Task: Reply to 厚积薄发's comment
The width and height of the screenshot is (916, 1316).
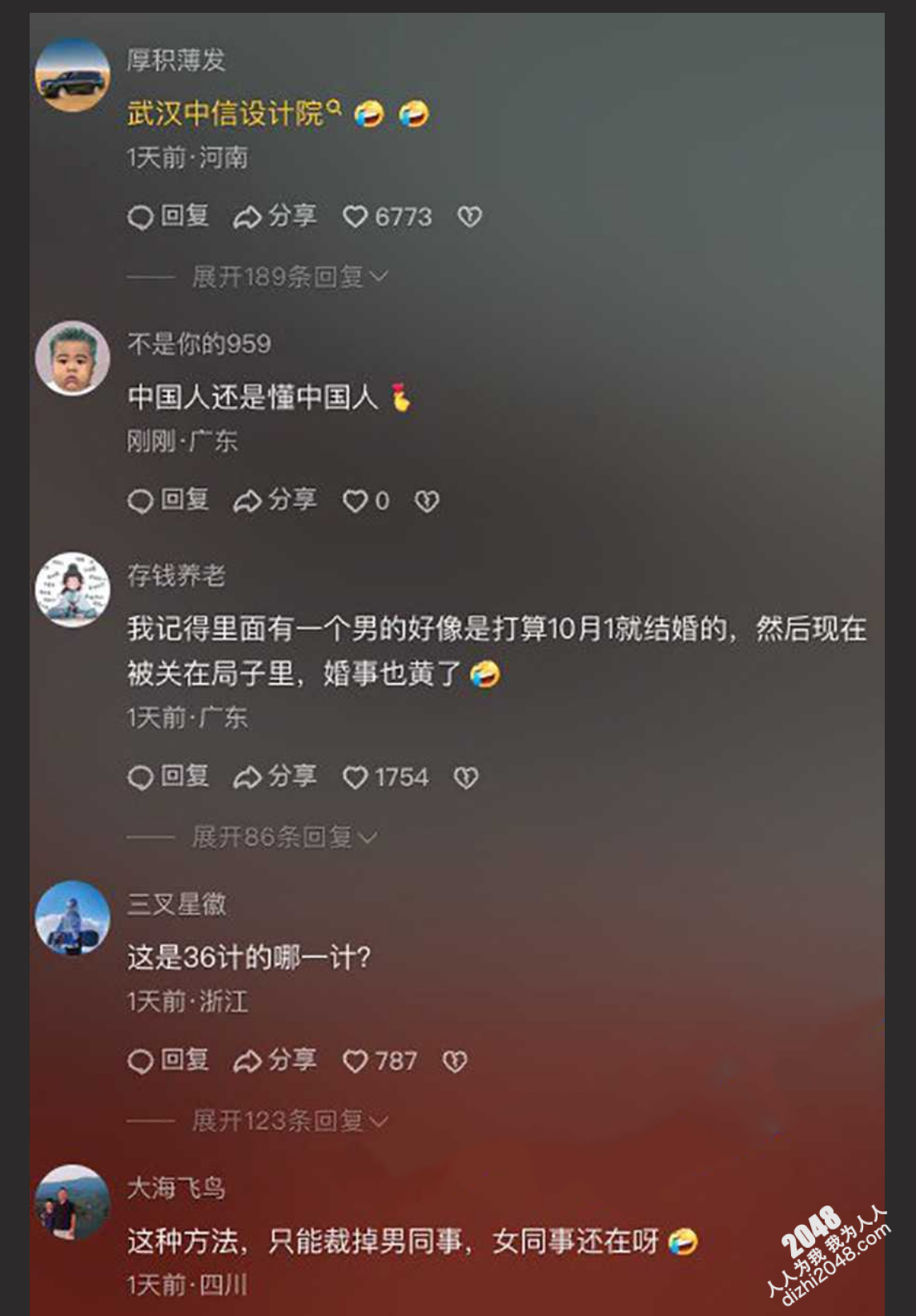Action: 169,216
